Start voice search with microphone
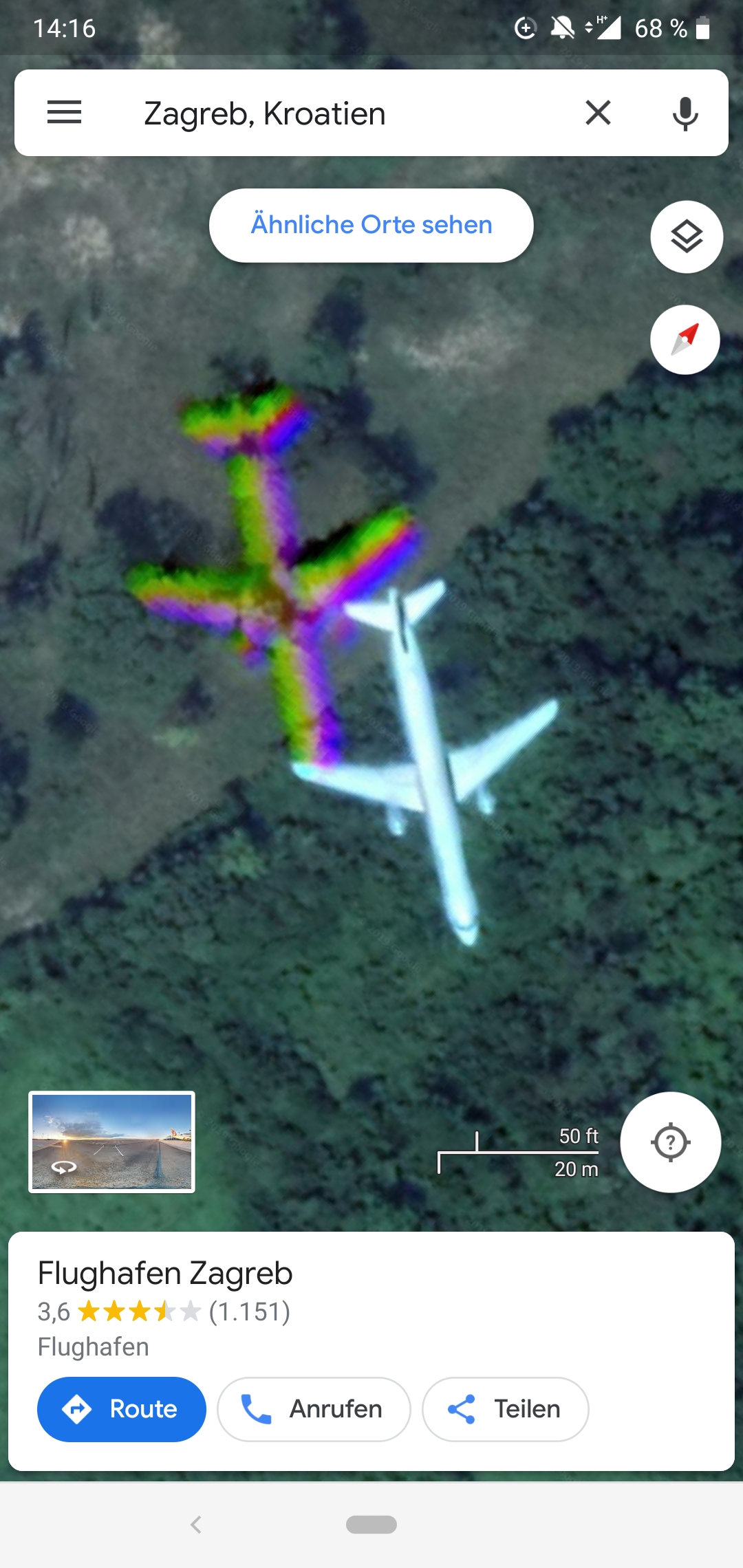Screen dimensions: 743x1568 click(685, 113)
